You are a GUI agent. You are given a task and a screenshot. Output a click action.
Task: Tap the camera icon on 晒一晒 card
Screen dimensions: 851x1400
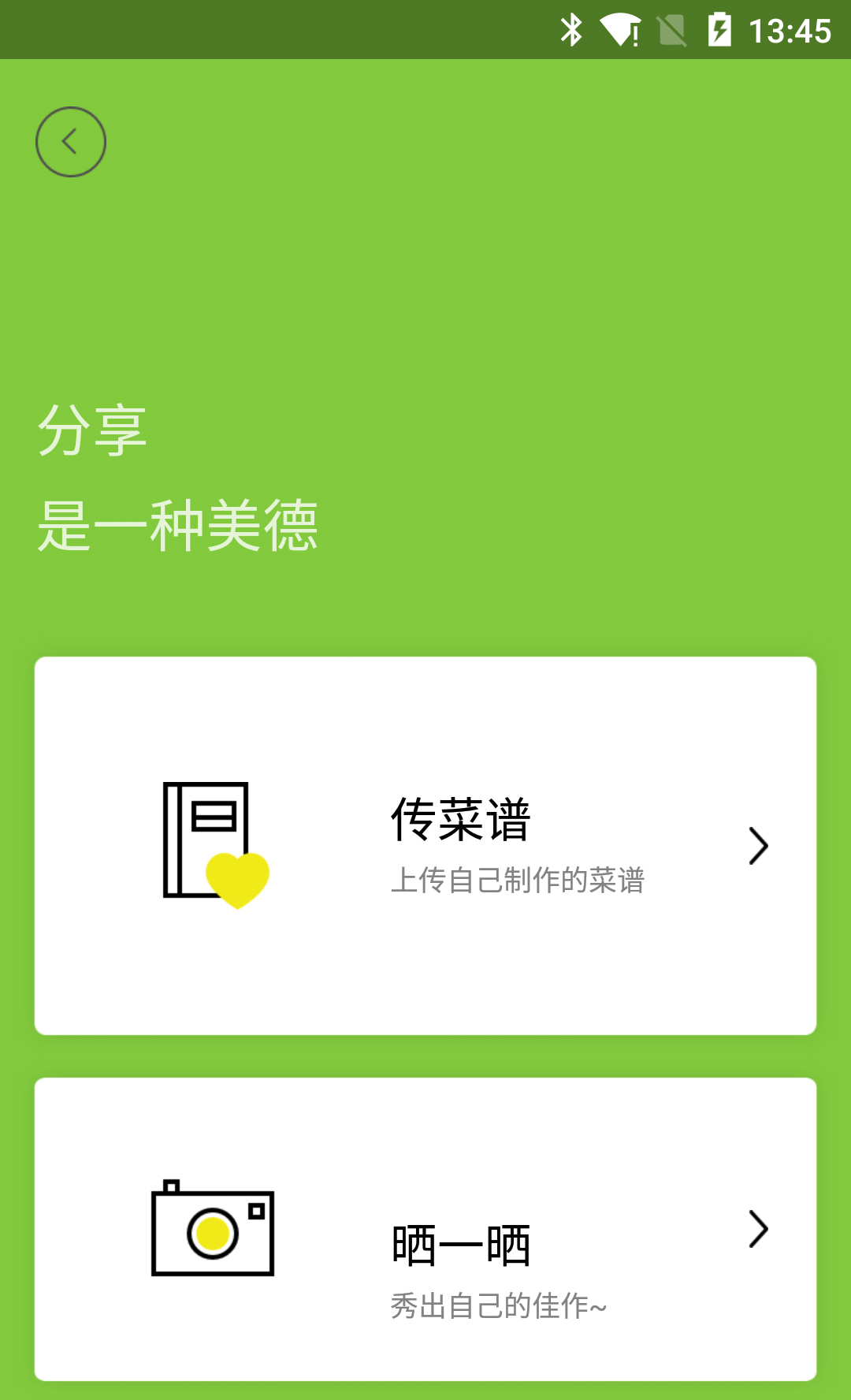(211, 1228)
